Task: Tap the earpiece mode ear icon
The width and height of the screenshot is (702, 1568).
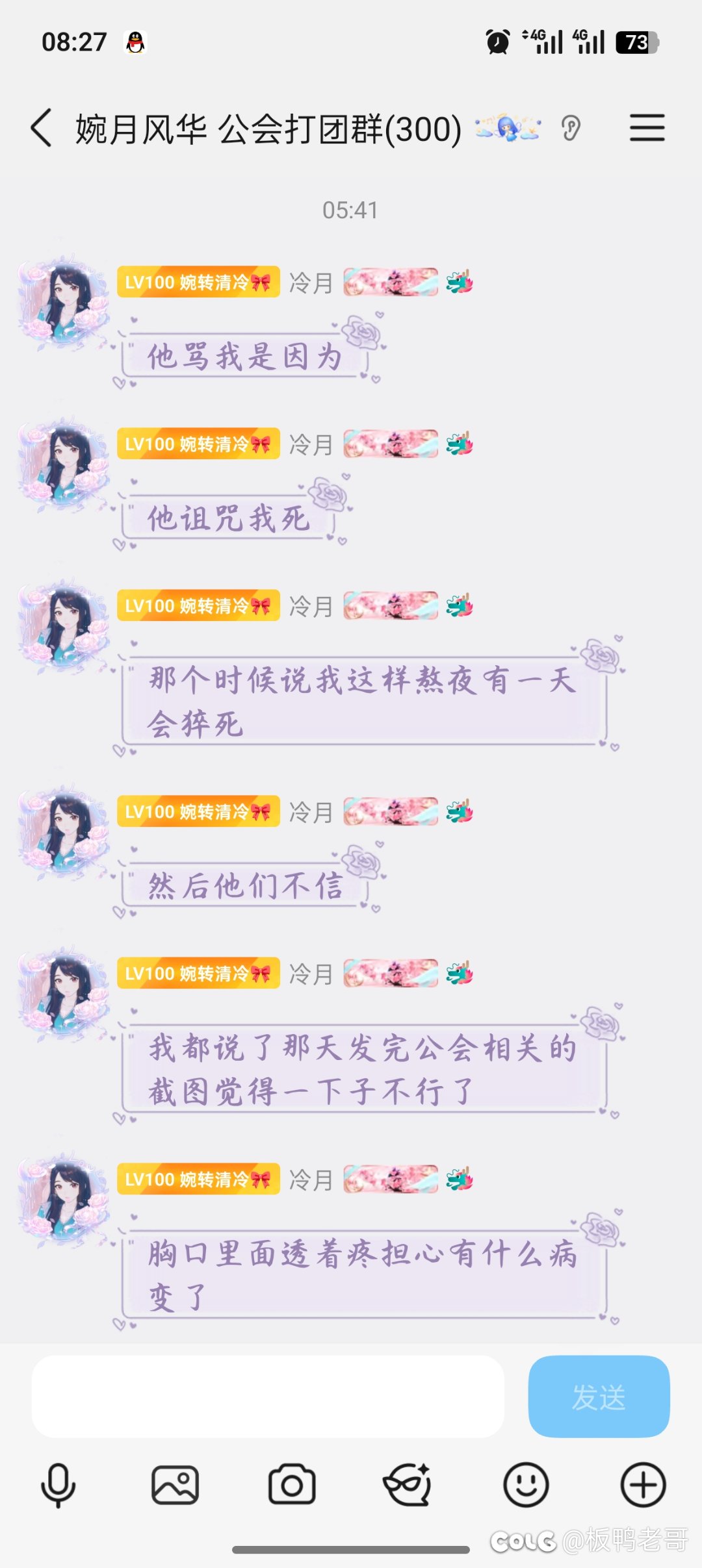Action: 571,128
